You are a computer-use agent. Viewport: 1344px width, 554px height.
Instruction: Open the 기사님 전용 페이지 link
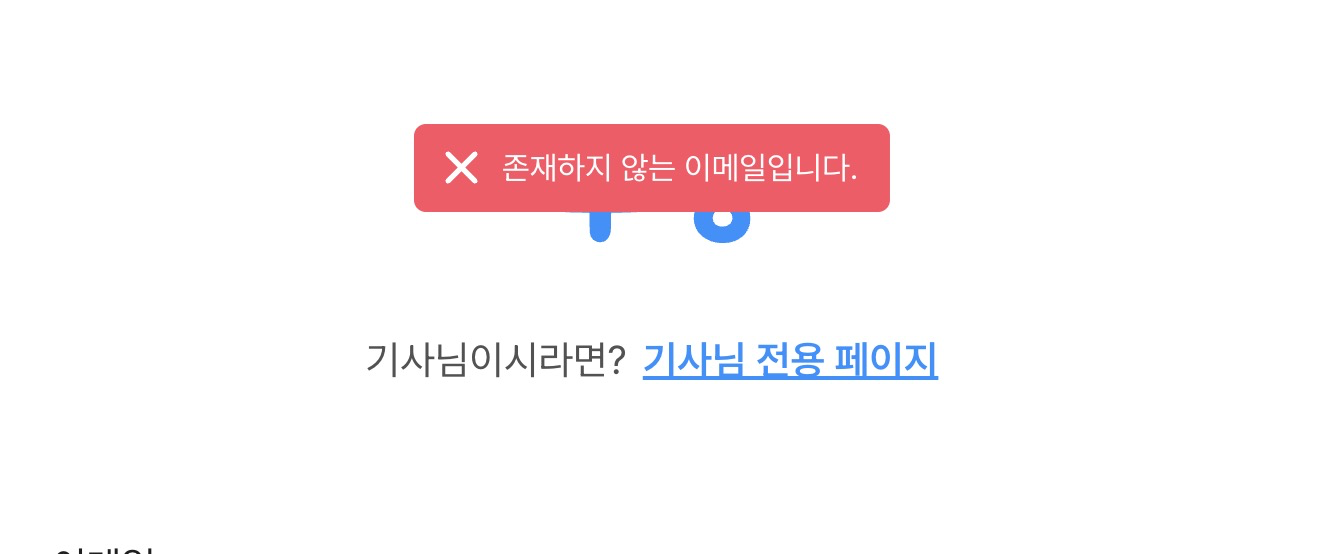click(789, 360)
